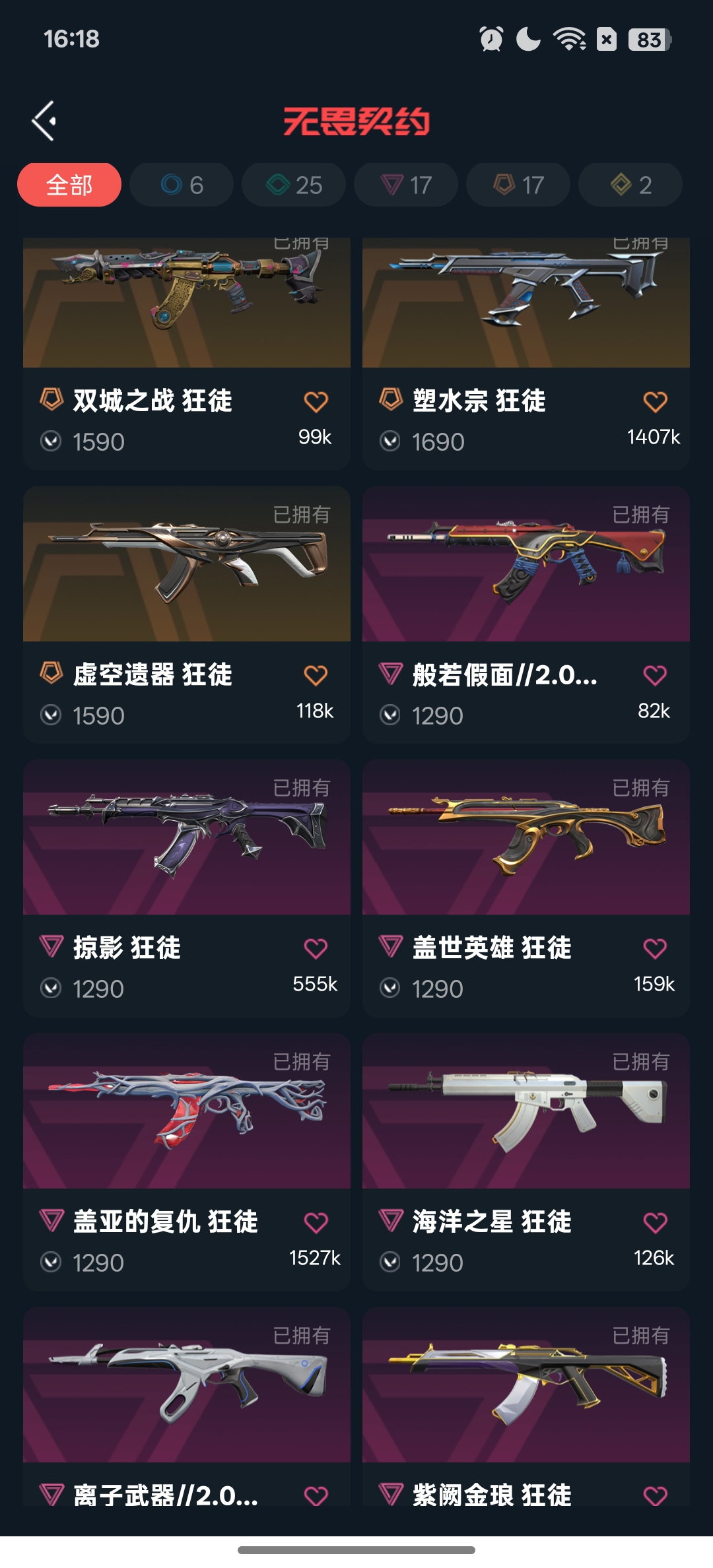Image resolution: width=713 pixels, height=1568 pixels.
Task: Open the 般若假面//2.0 skin card
Action: [x=526, y=614]
